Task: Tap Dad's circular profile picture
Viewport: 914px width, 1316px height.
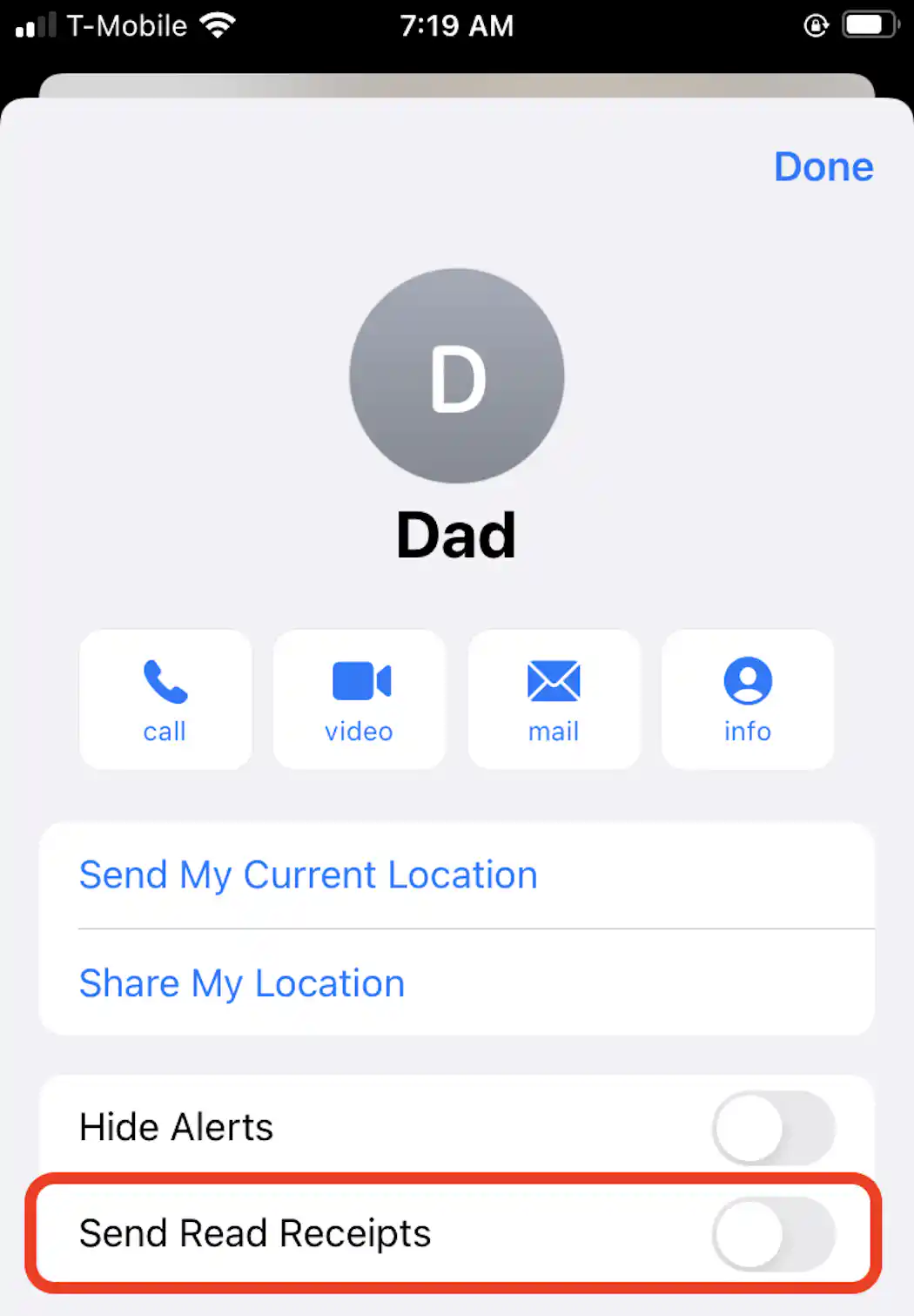Action: coord(456,375)
